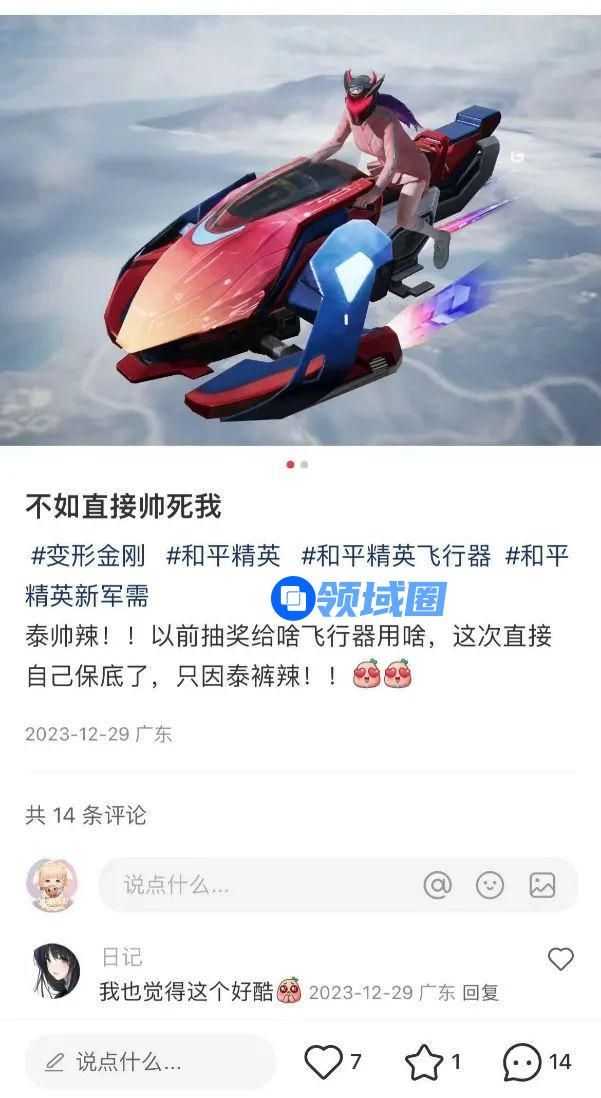Attach an image to the comment
Image resolution: width=601 pixels, height=1098 pixels.
coord(542,884)
